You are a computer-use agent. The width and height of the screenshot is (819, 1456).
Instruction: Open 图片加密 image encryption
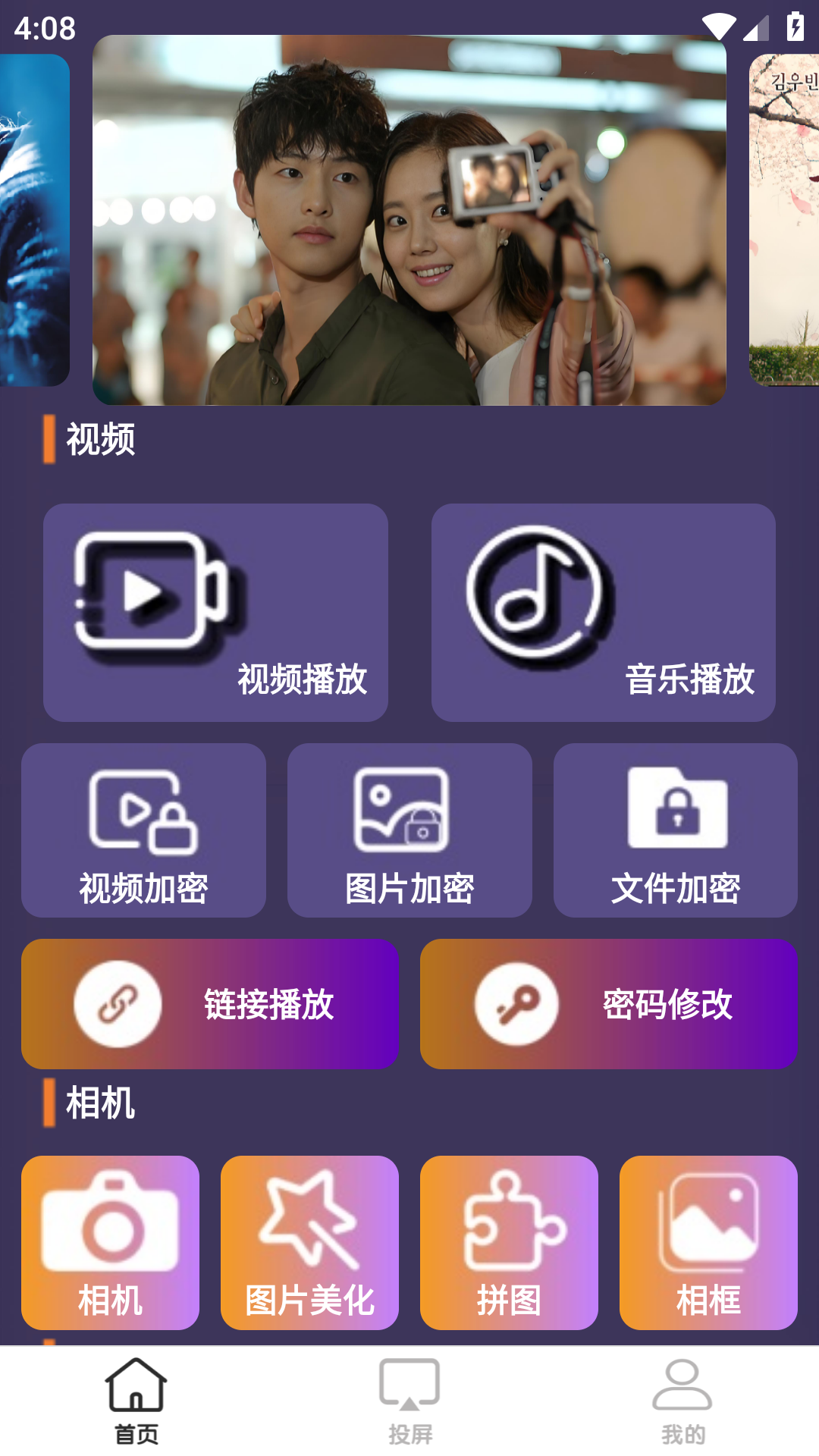pos(409,830)
